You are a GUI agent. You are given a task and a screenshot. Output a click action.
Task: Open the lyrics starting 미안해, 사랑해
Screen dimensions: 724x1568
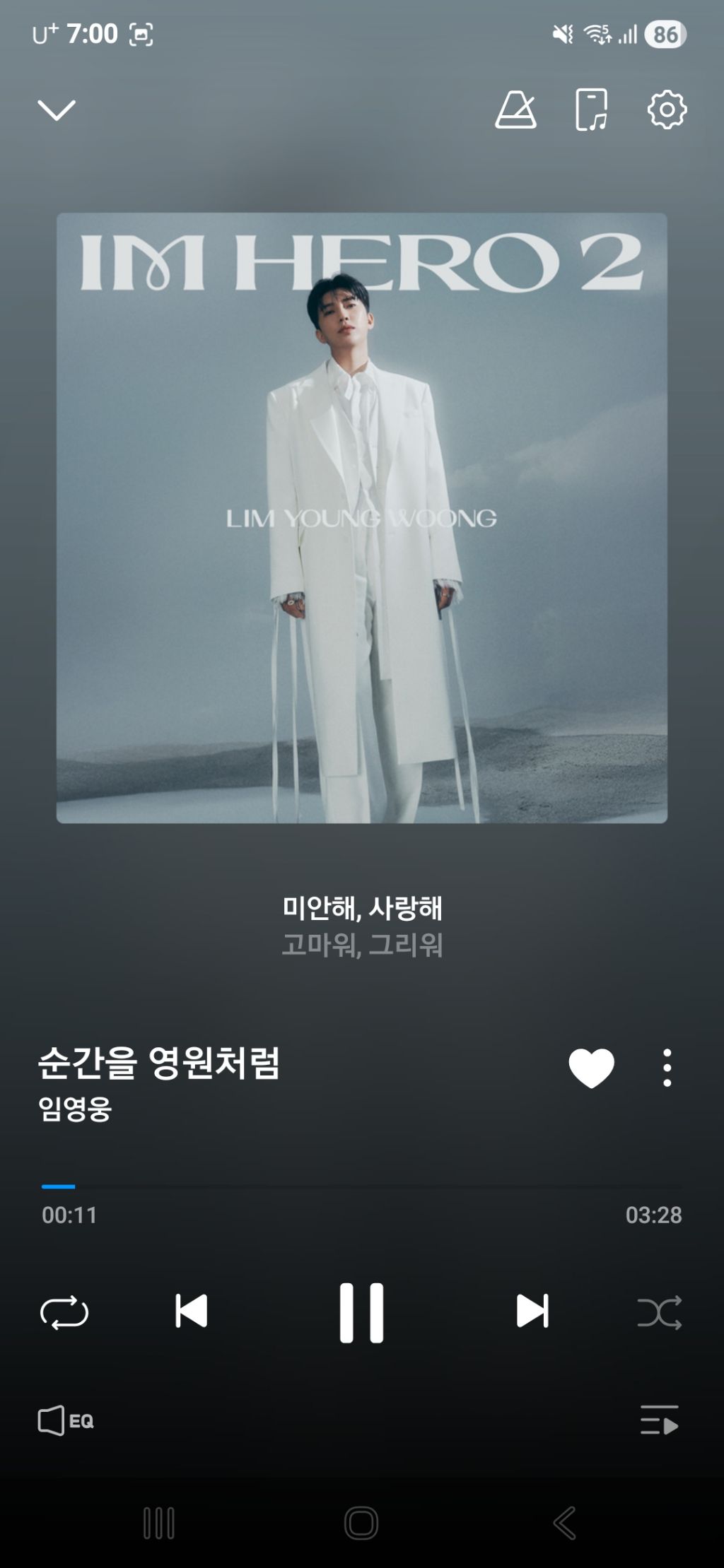362,907
